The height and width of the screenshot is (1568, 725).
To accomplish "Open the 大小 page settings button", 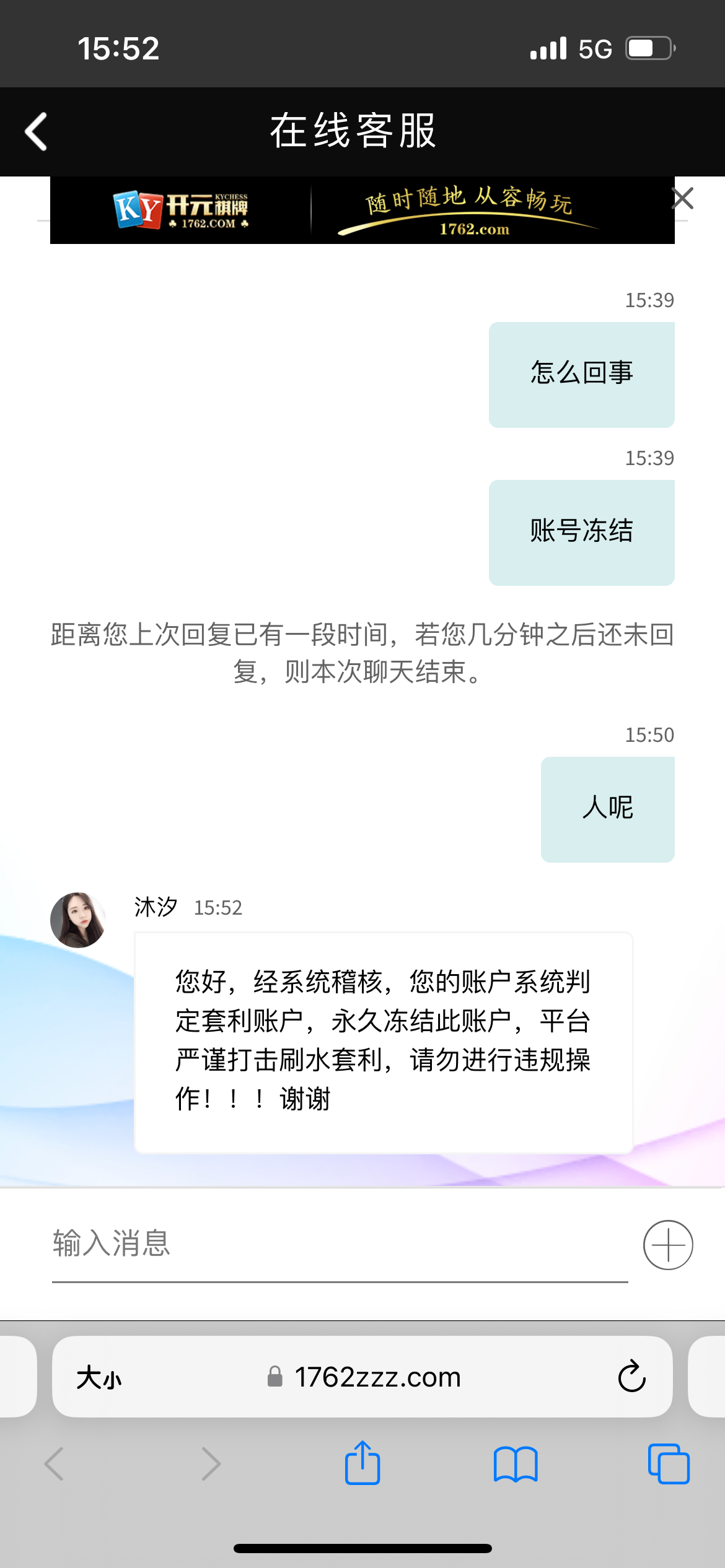I will point(99,1378).
